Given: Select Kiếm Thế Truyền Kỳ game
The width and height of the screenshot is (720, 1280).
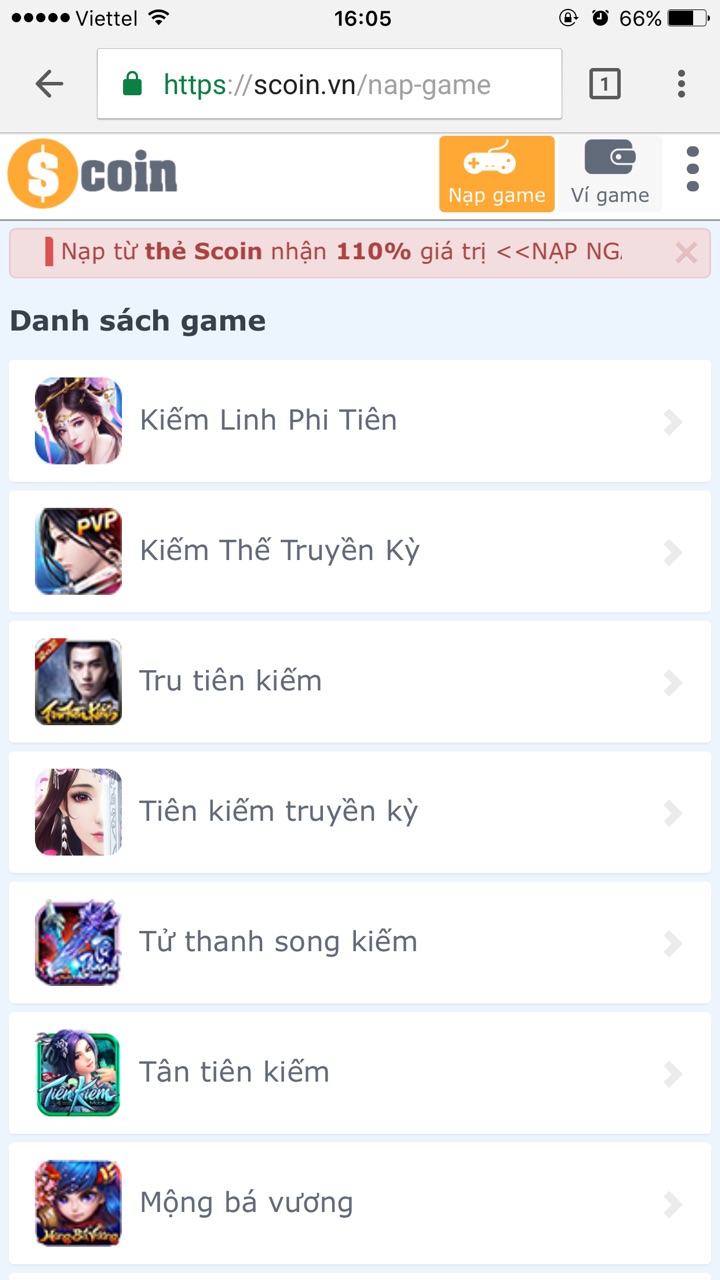Looking at the screenshot, I should click(360, 551).
